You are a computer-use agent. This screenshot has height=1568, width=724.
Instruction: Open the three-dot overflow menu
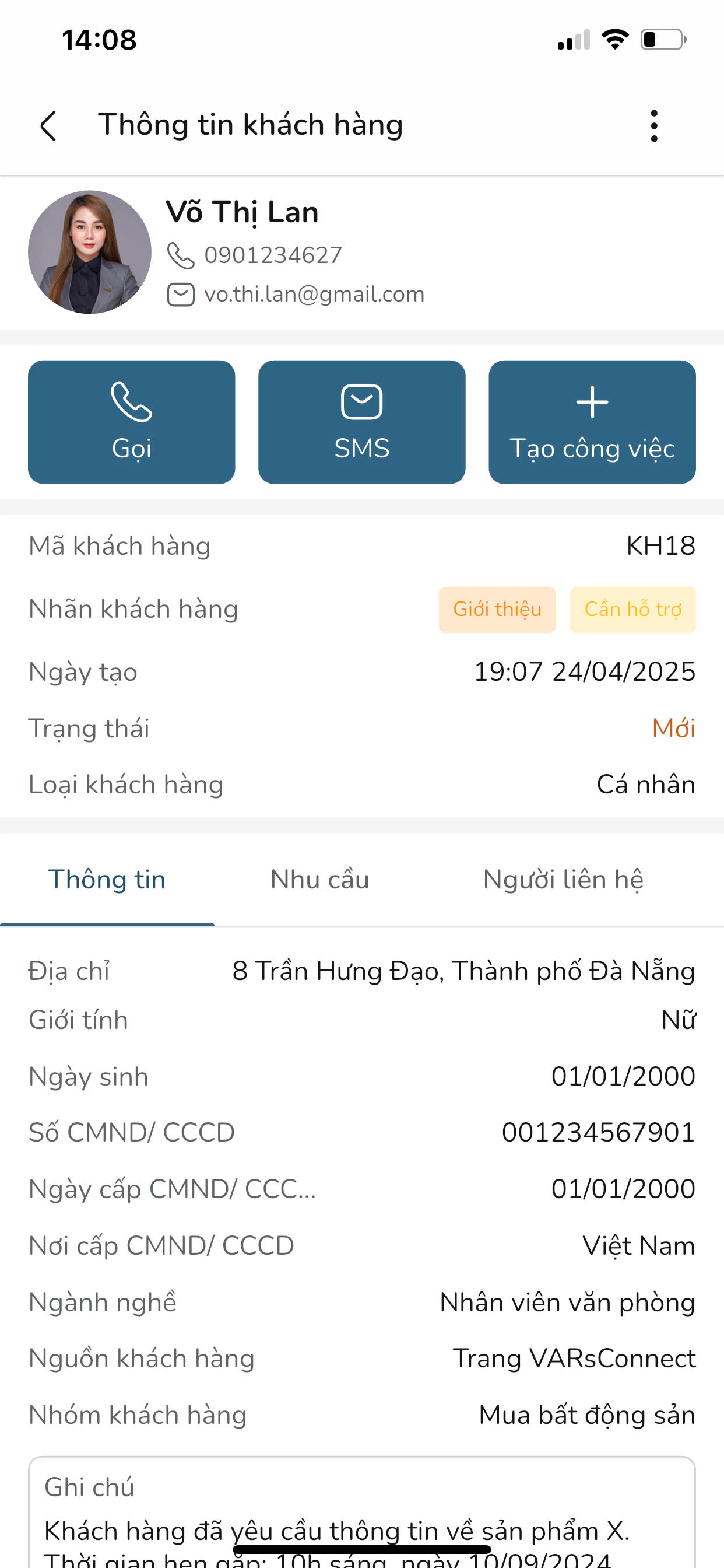click(653, 126)
